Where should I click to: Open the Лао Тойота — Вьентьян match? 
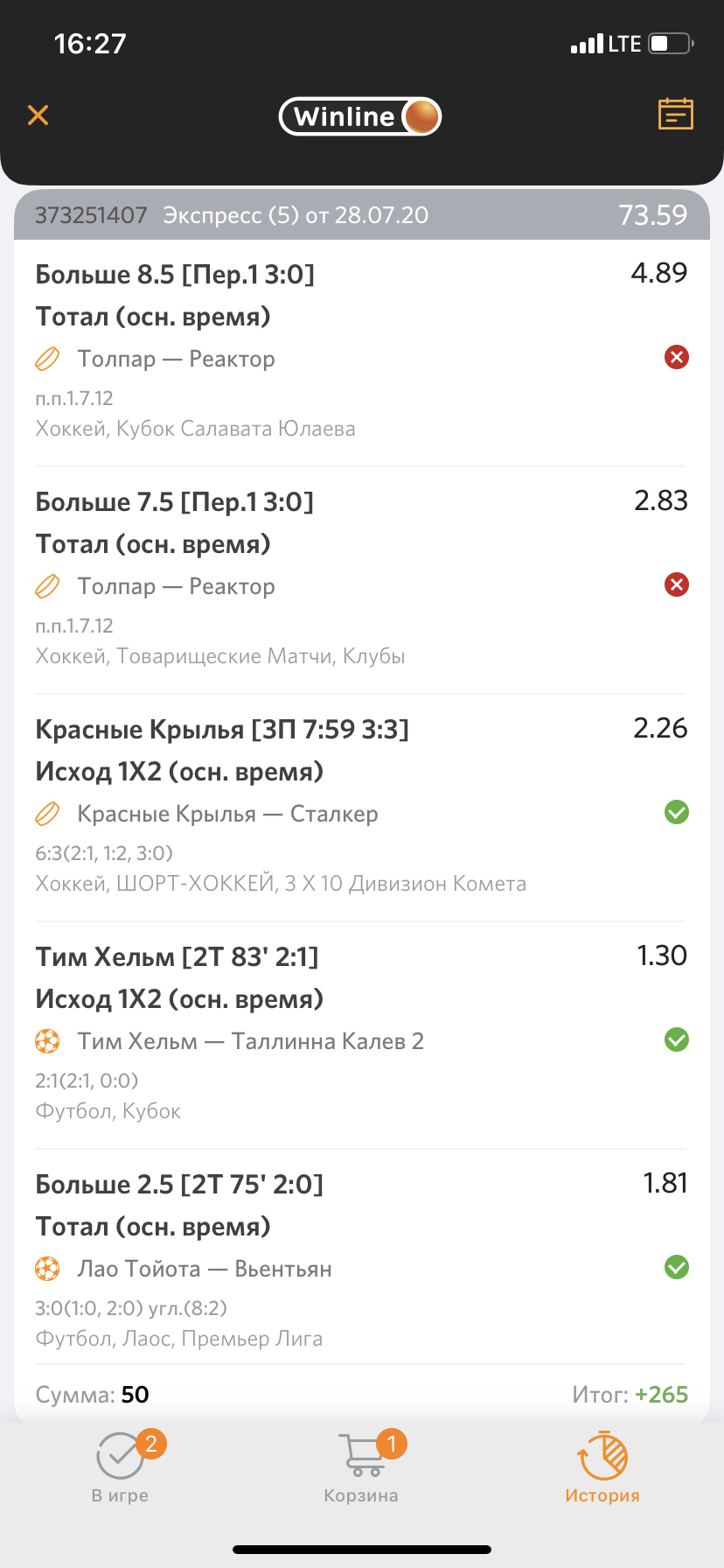pyautogui.click(x=205, y=1269)
